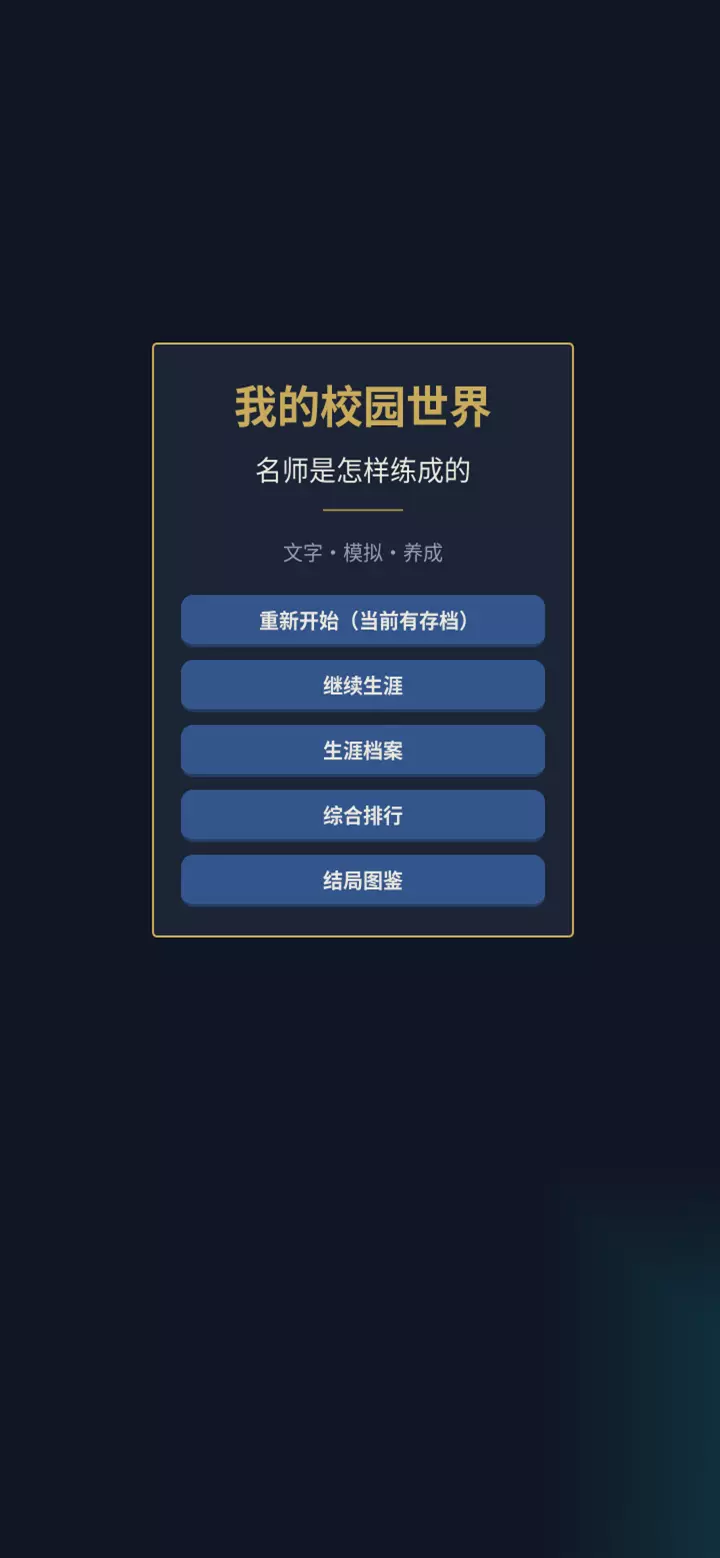Tap 重新开始（当前有存档）to restart the game
The image size is (720, 1558).
click(362, 620)
